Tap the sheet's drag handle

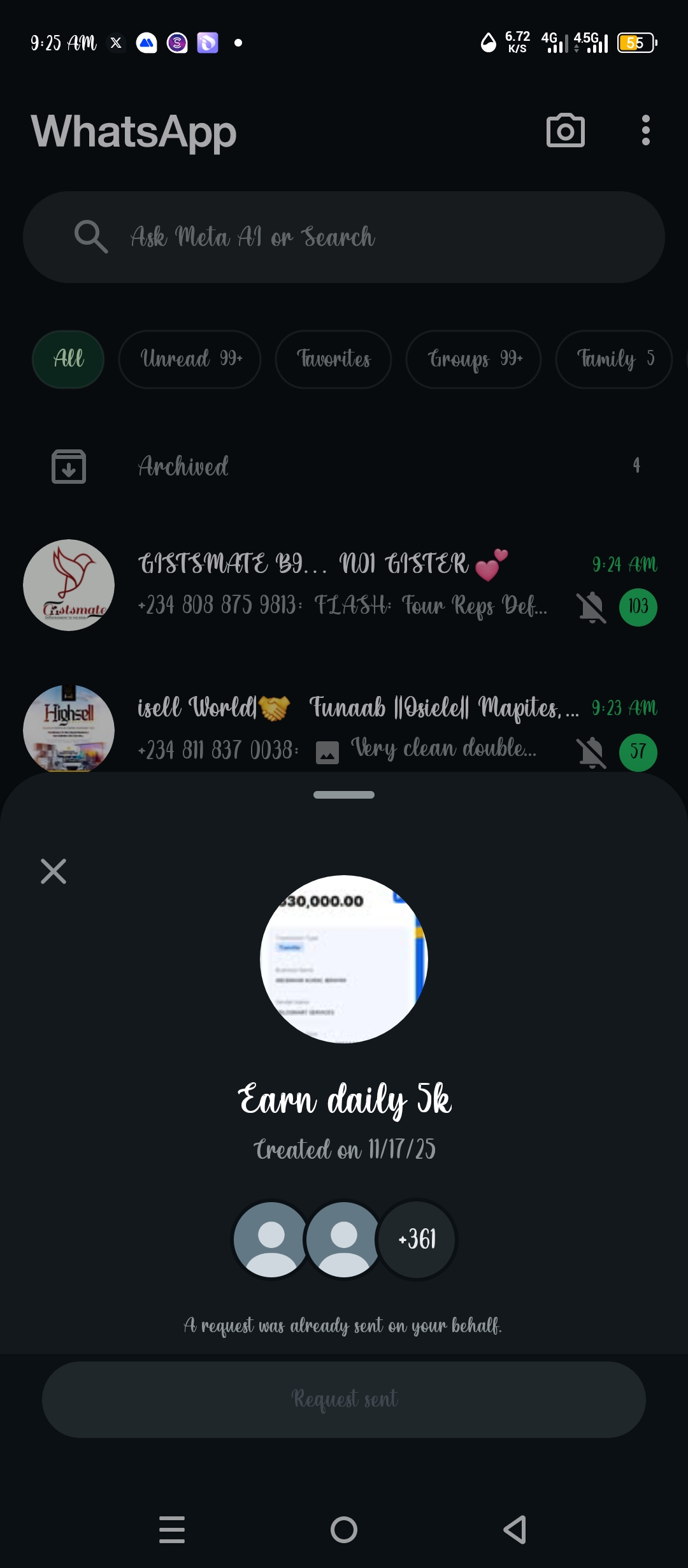344,795
